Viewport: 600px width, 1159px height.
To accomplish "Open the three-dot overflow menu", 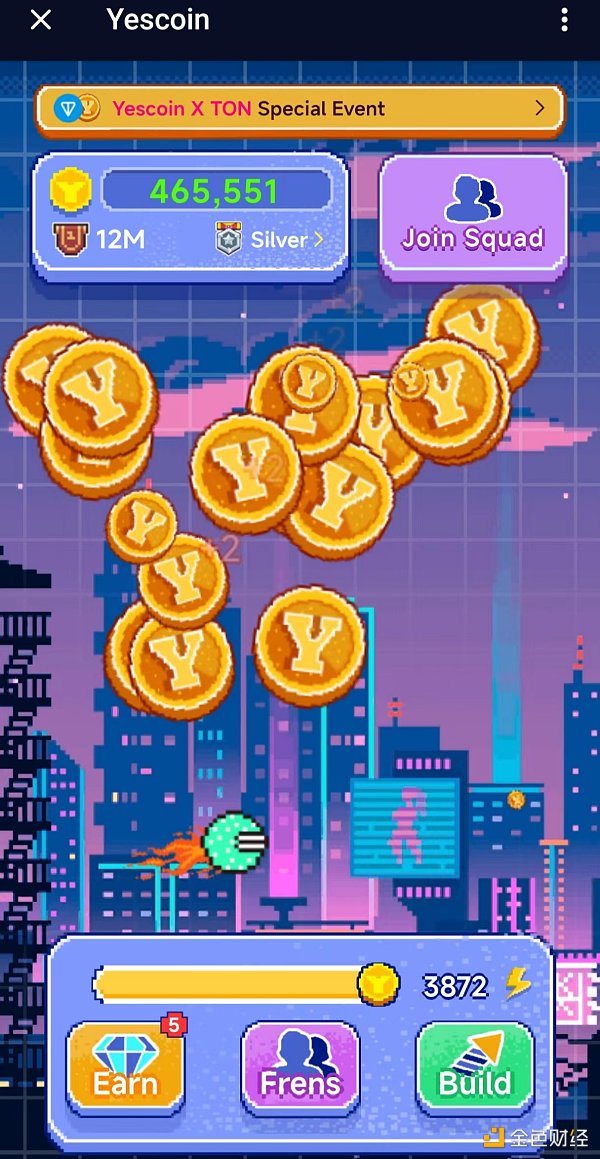I will click(x=565, y=20).
